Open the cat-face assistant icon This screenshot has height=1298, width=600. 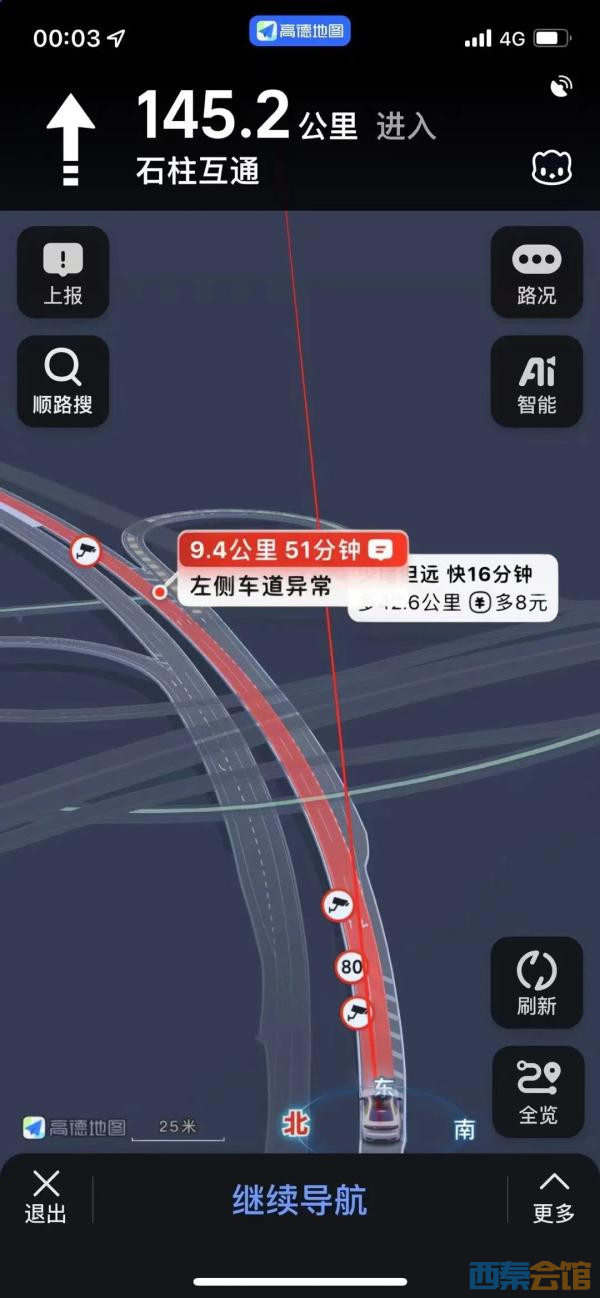[x=552, y=169]
